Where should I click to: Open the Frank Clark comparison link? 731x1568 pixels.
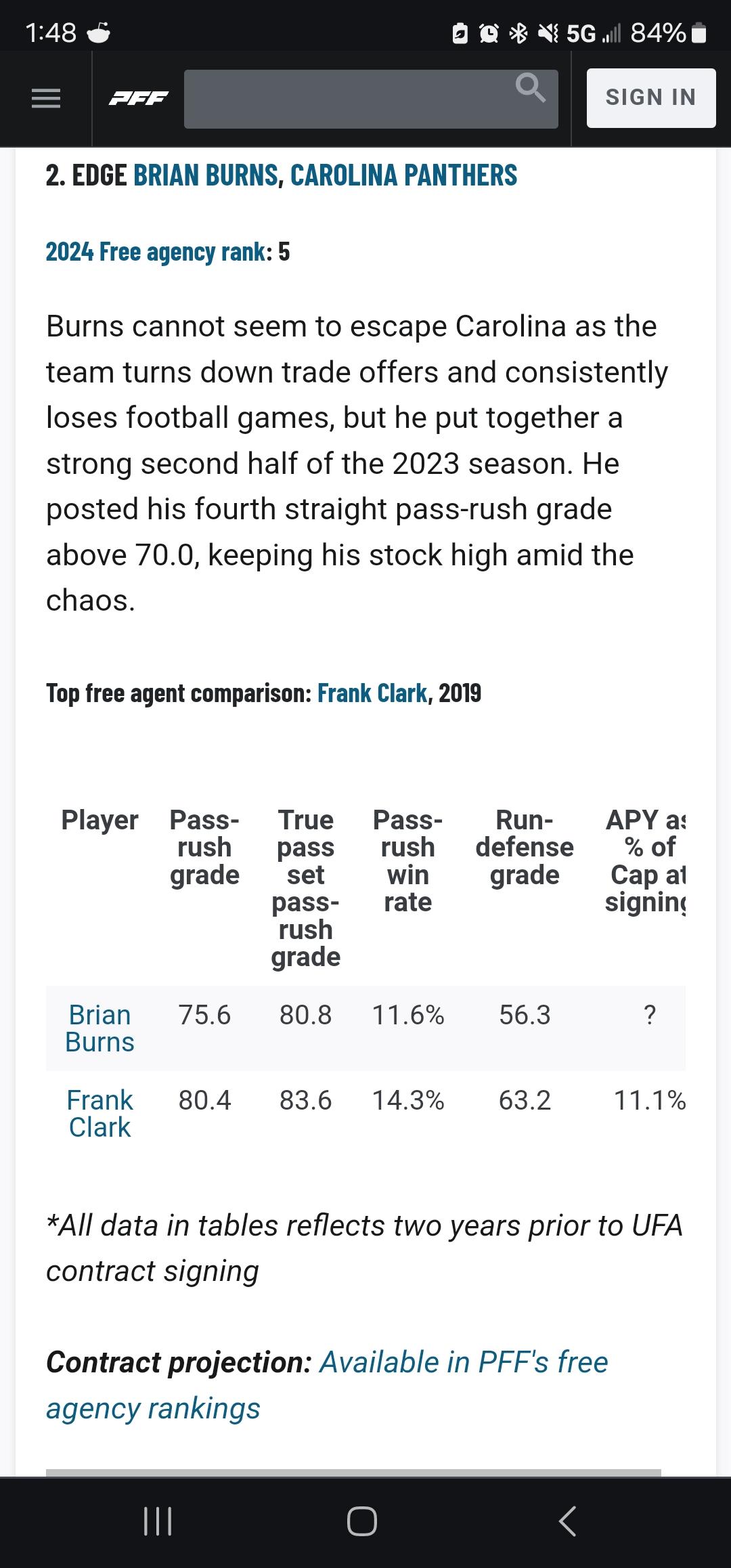[372, 693]
